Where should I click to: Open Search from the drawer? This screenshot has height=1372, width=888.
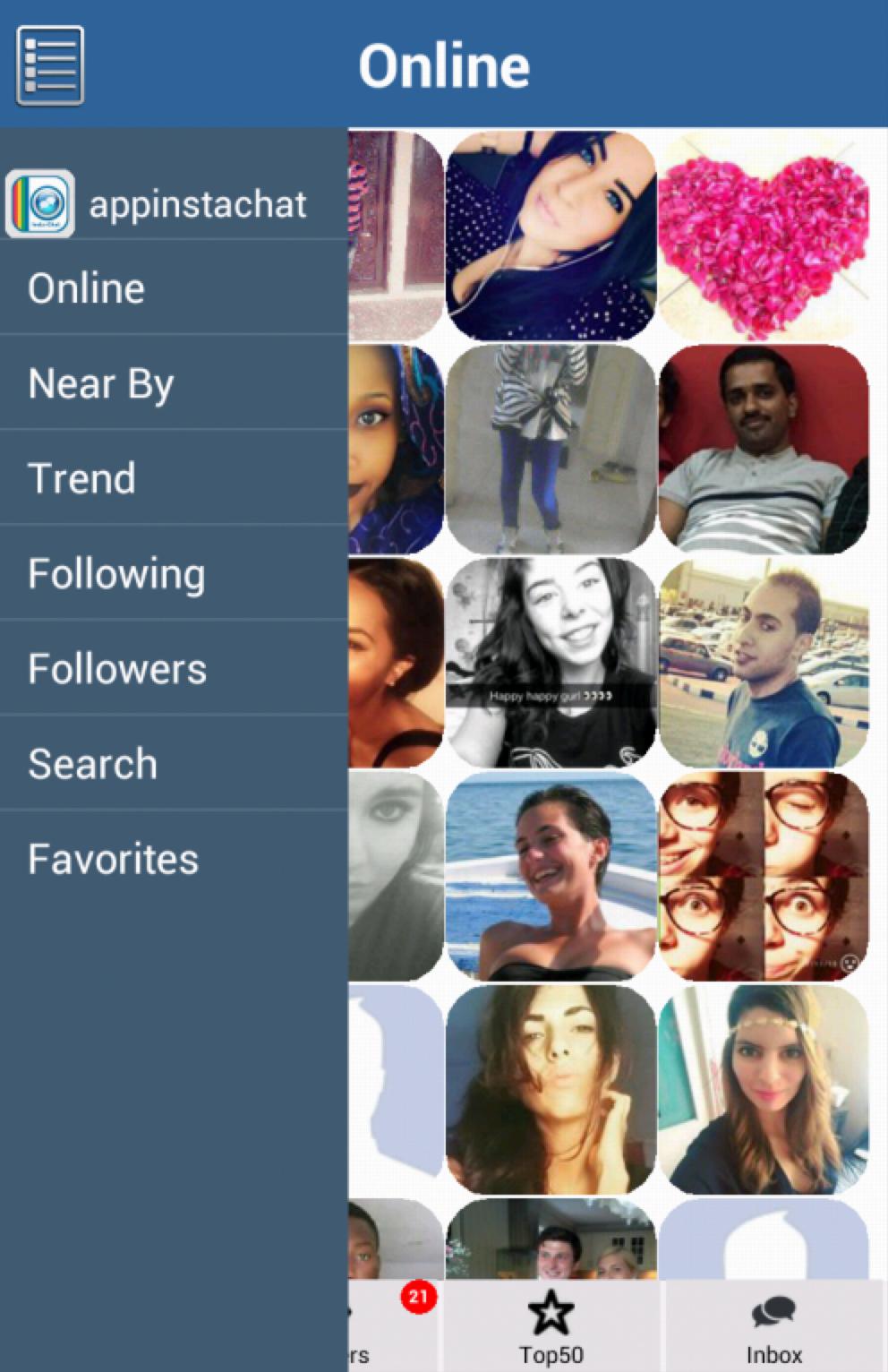point(174,764)
